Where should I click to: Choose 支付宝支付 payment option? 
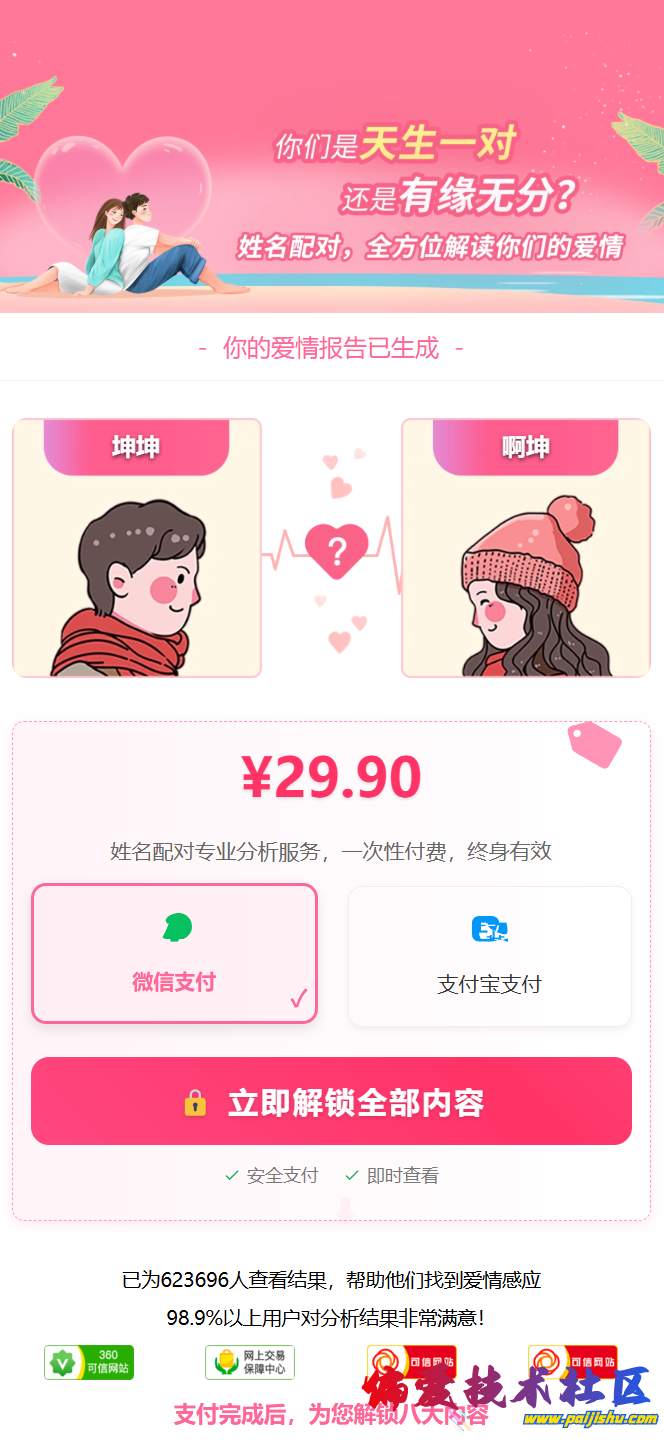point(489,956)
